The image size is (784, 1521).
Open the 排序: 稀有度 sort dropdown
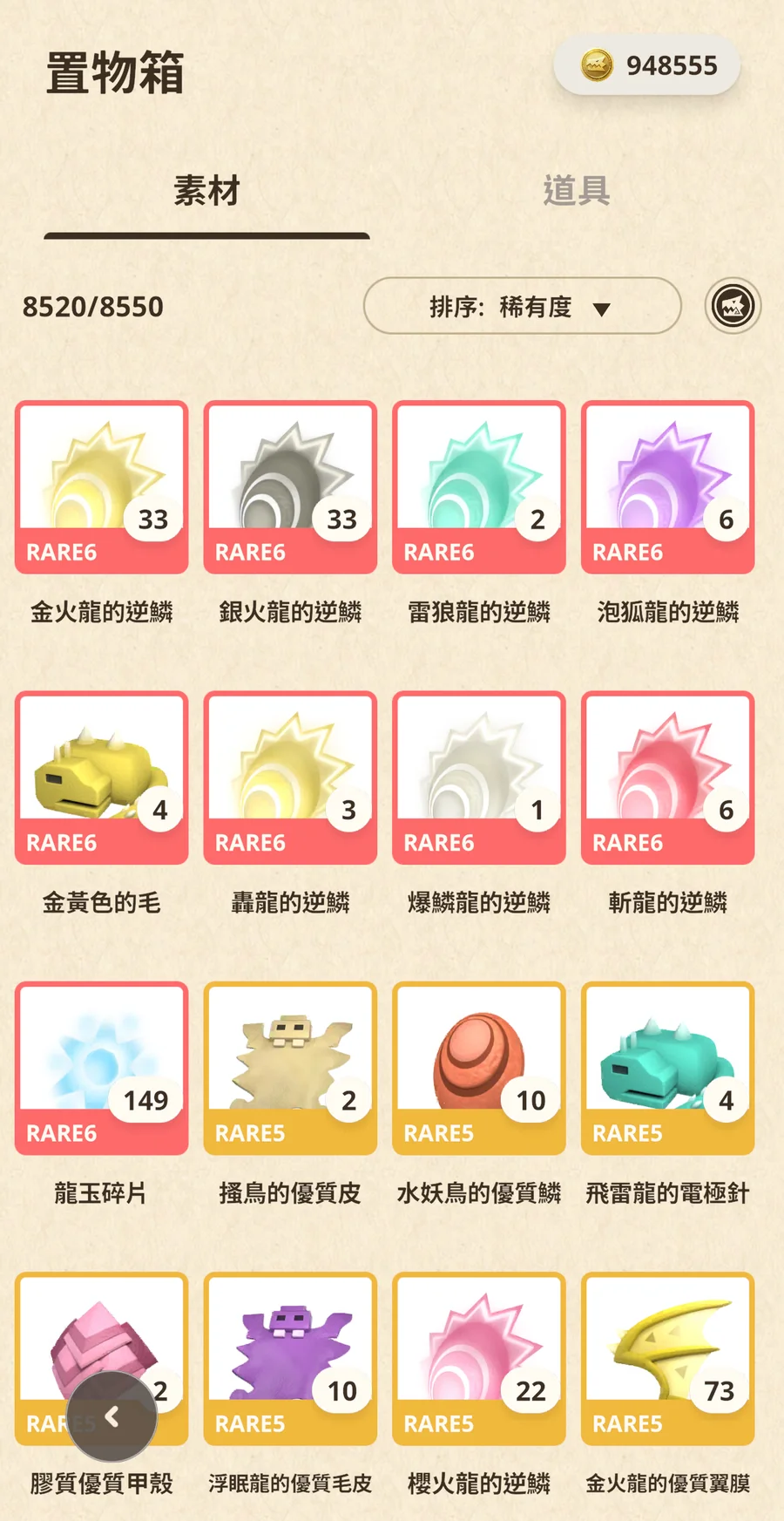pyautogui.click(x=521, y=306)
